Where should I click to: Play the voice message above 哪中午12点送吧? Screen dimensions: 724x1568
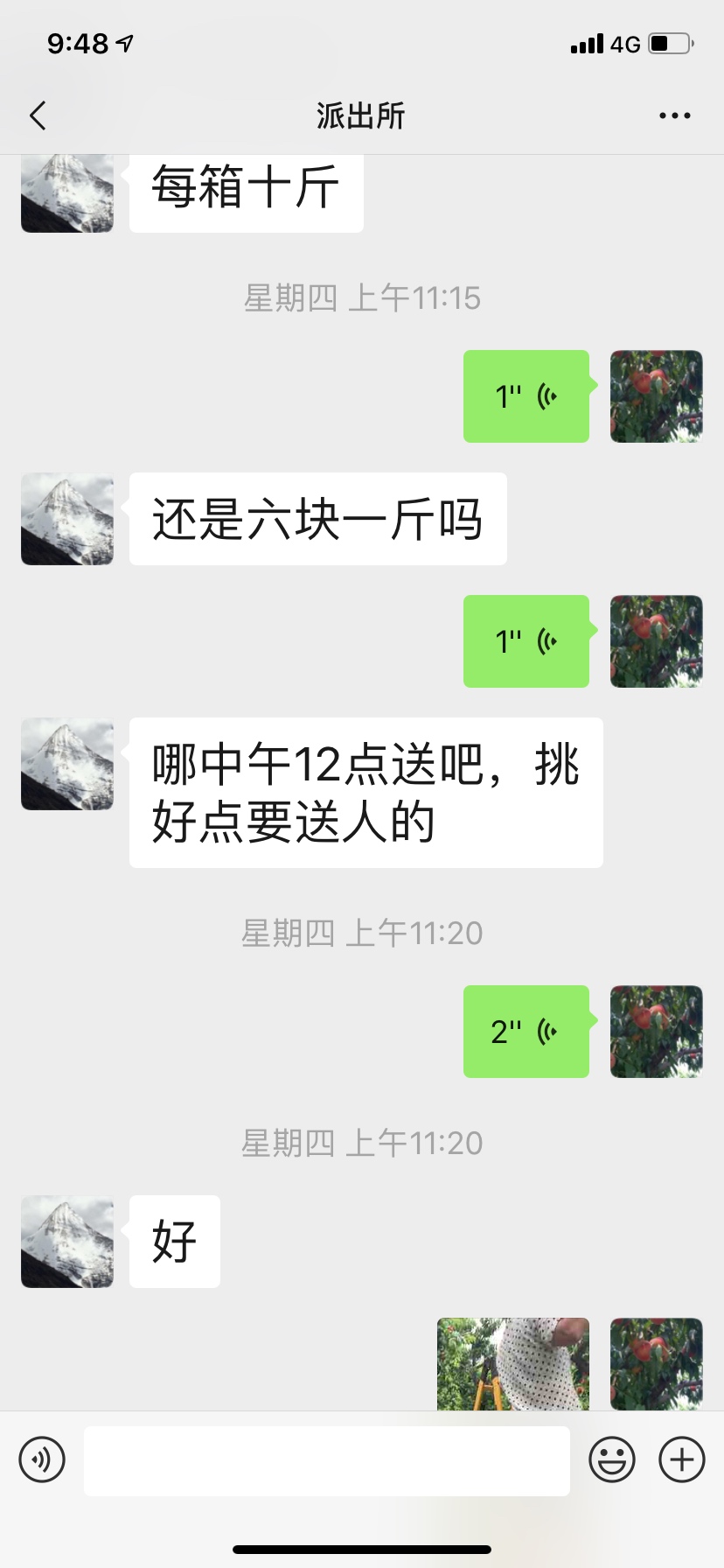pyautogui.click(x=526, y=641)
